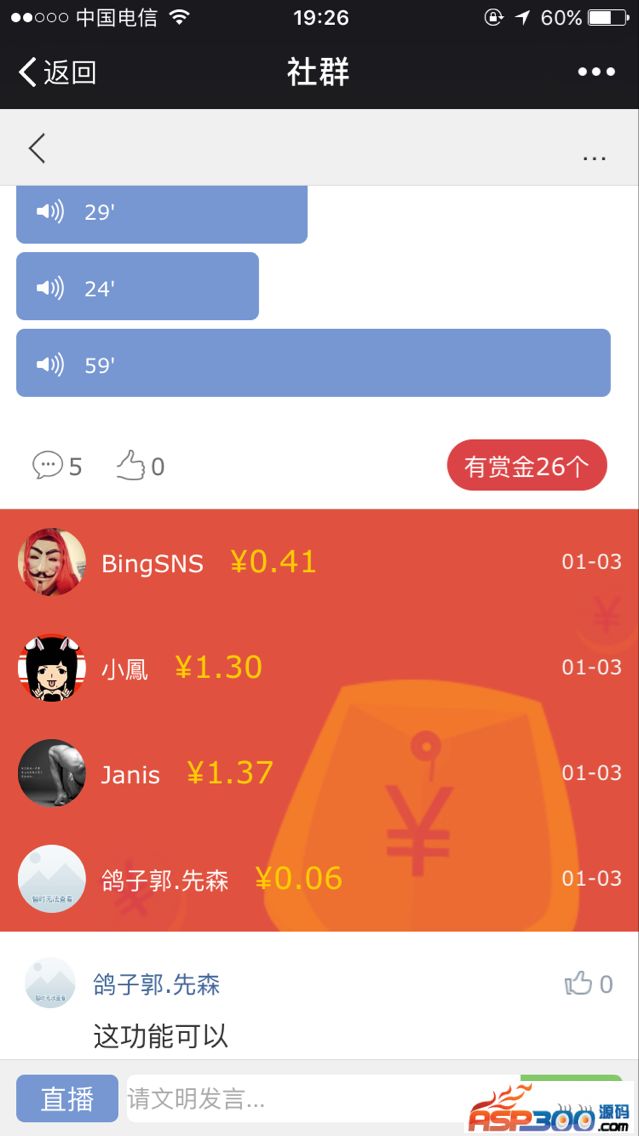Open the comments icon showing 5

57,466
